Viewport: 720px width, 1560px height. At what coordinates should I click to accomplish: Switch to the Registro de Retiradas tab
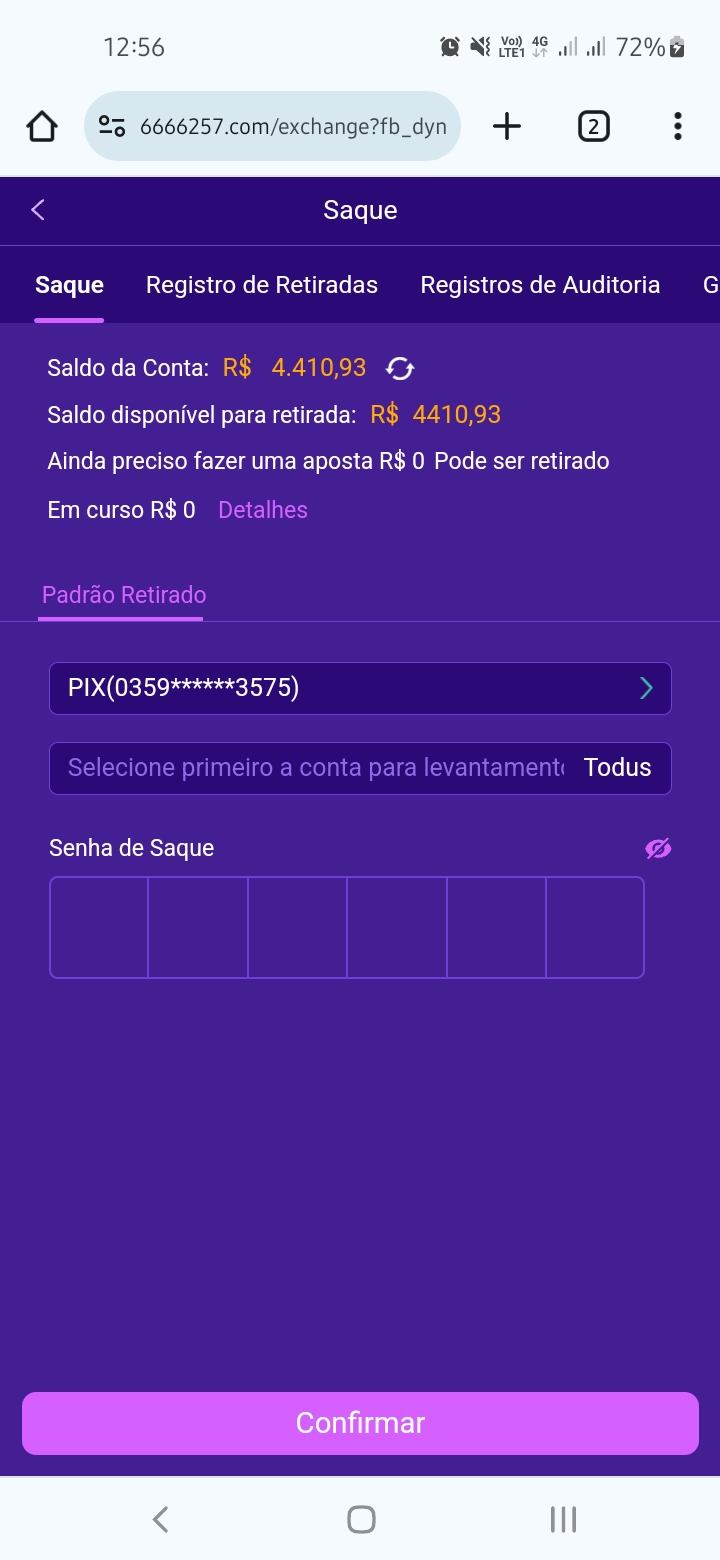click(x=261, y=285)
